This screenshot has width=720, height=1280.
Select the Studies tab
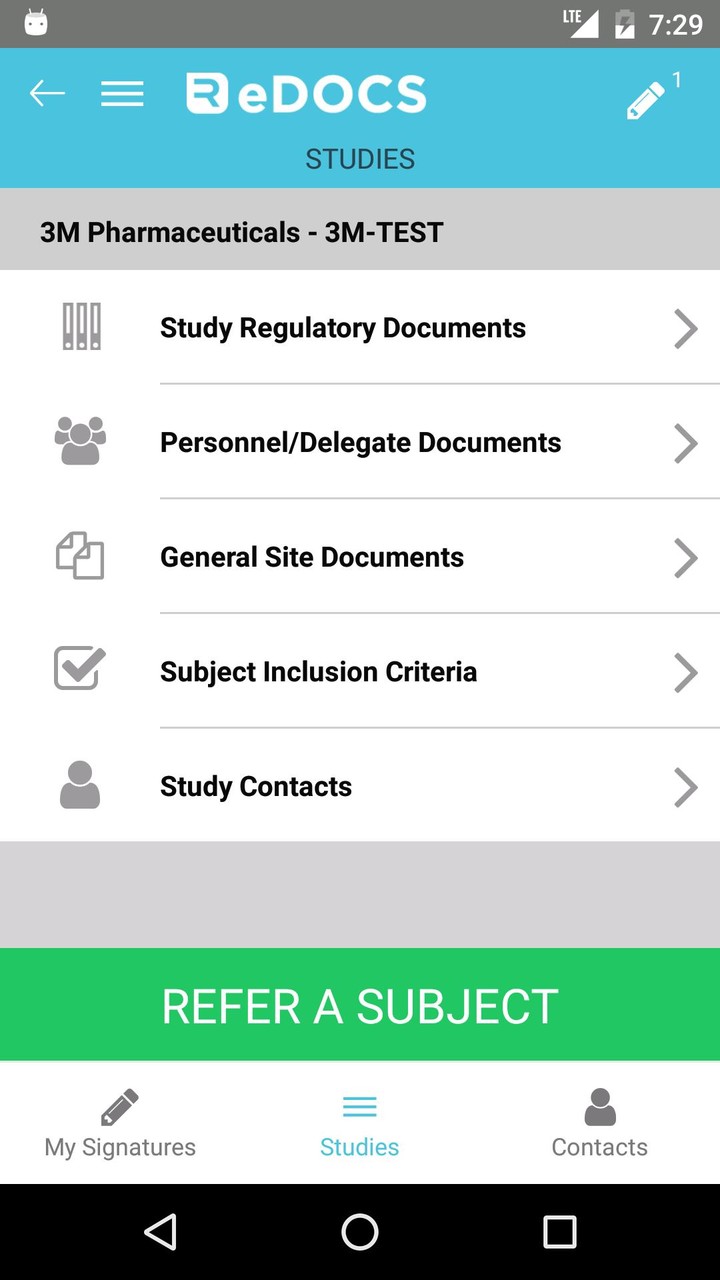tap(360, 1124)
